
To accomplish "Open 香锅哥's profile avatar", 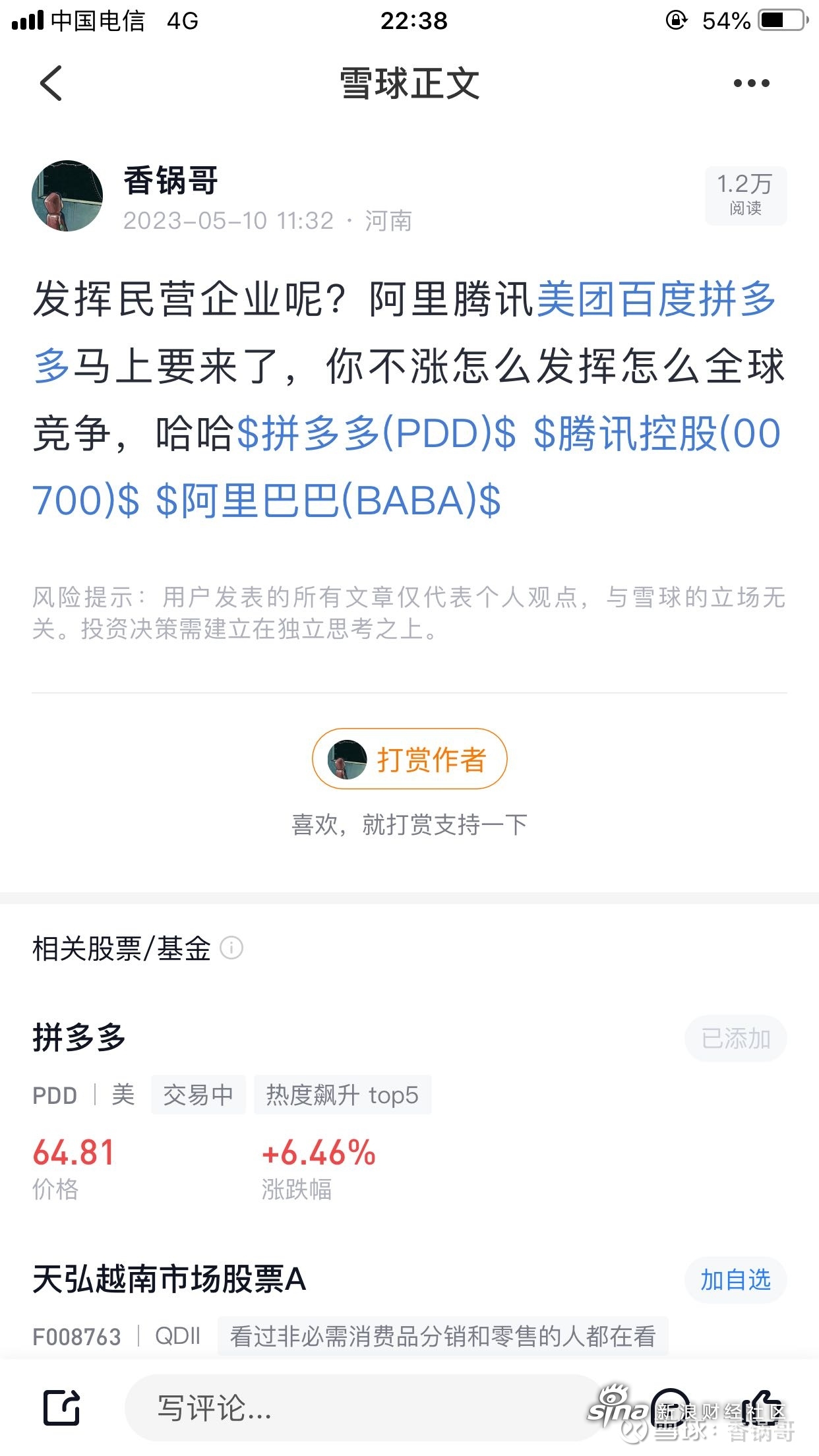I will (67, 196).
